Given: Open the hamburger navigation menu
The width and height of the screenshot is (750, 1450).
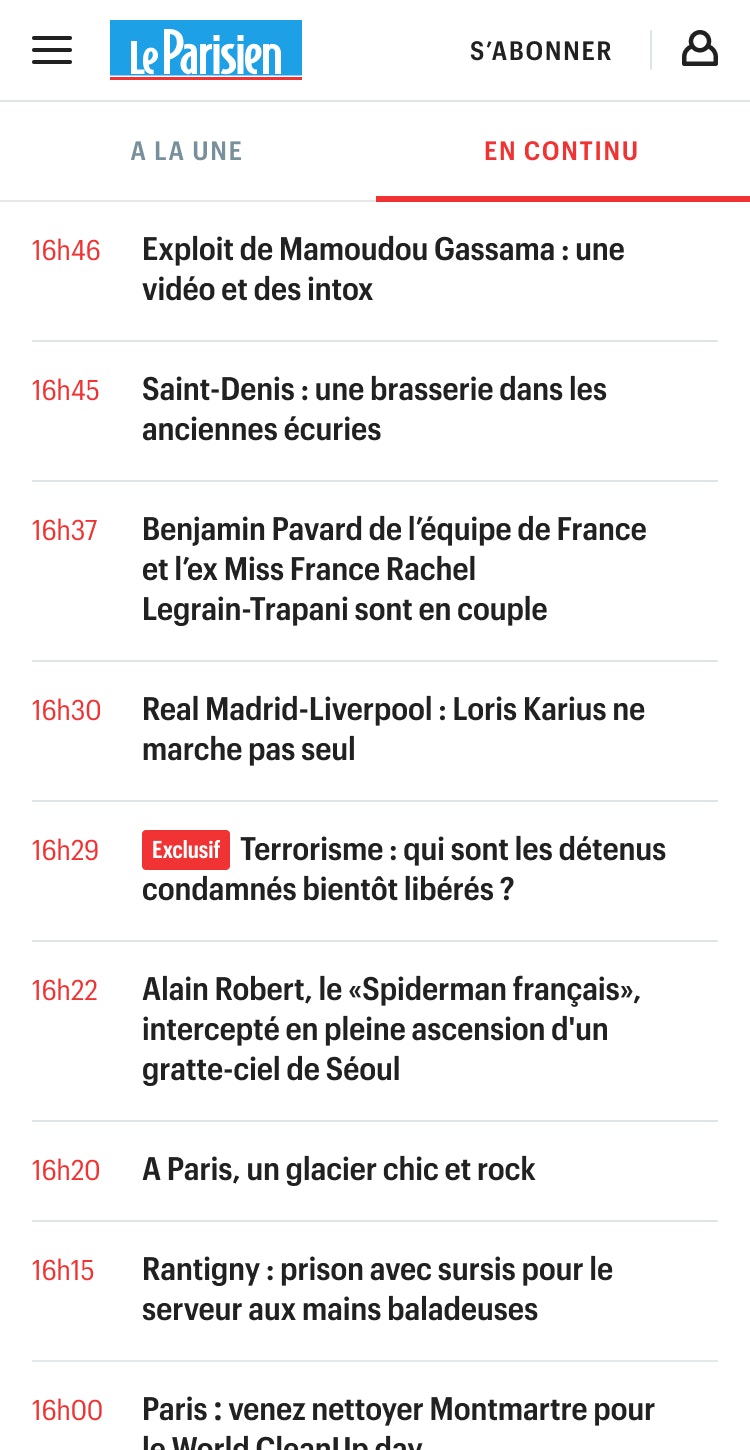Looking at the screenshot, I should click(52, 50).
